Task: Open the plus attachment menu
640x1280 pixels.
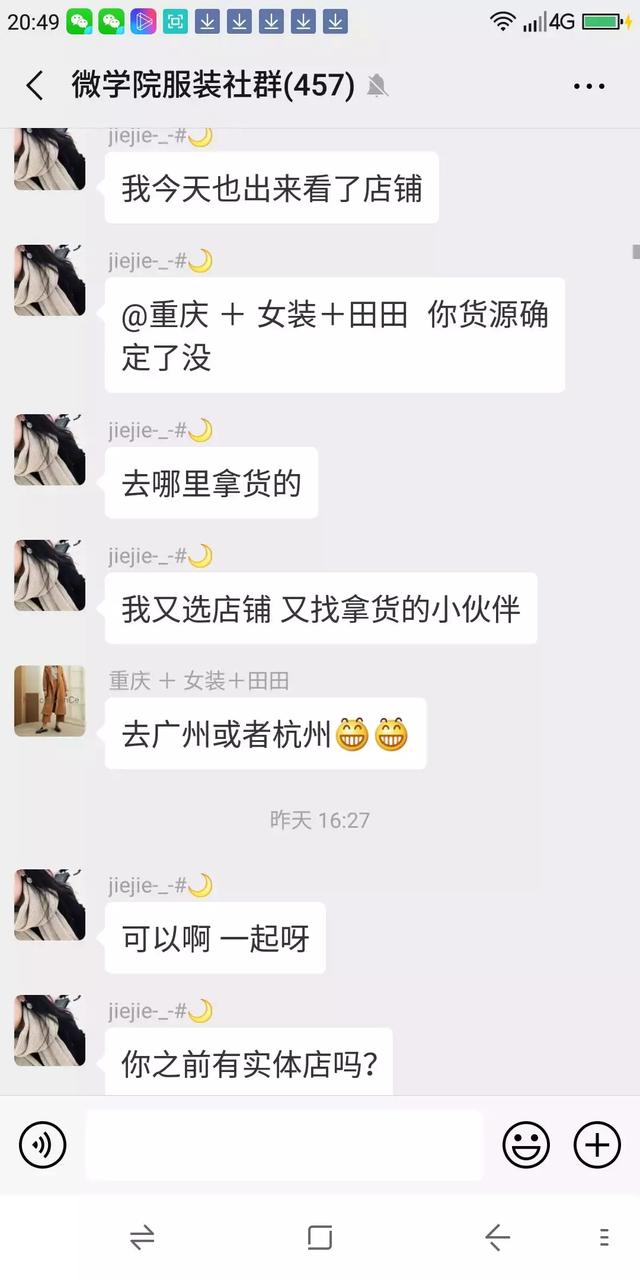Action: tap(597, 1144)
